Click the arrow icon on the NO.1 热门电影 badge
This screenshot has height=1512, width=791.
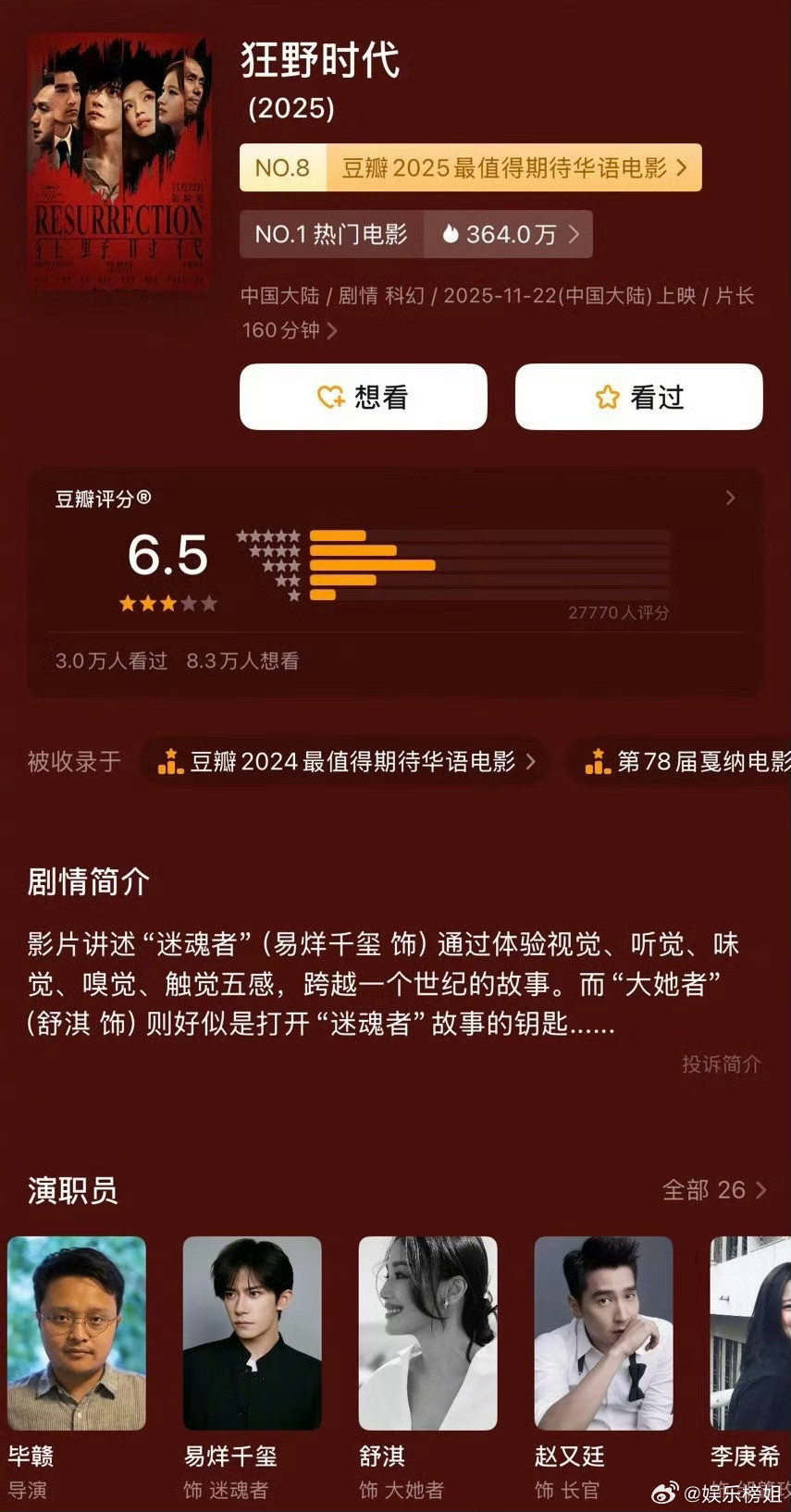point(575,234)
